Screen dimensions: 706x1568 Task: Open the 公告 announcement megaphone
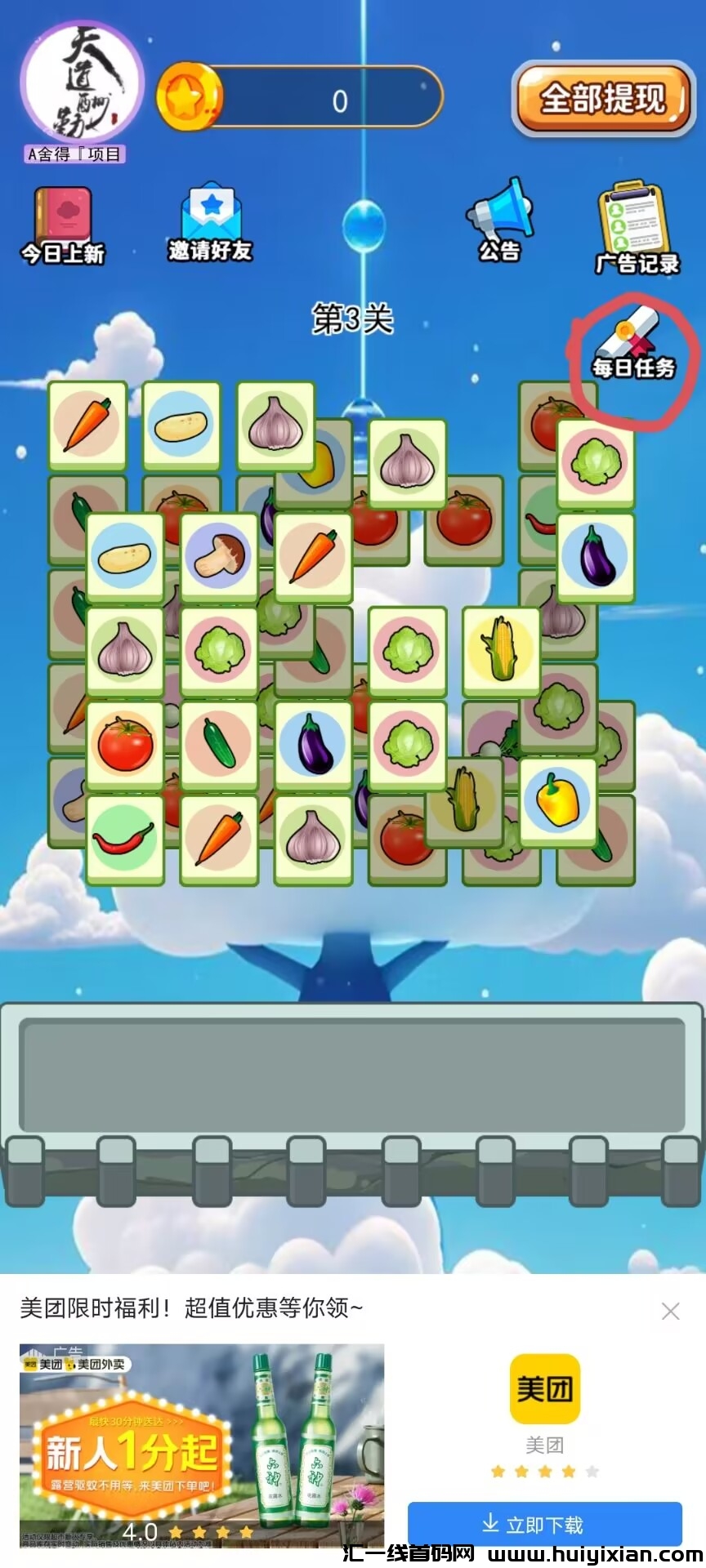[500, 219]
